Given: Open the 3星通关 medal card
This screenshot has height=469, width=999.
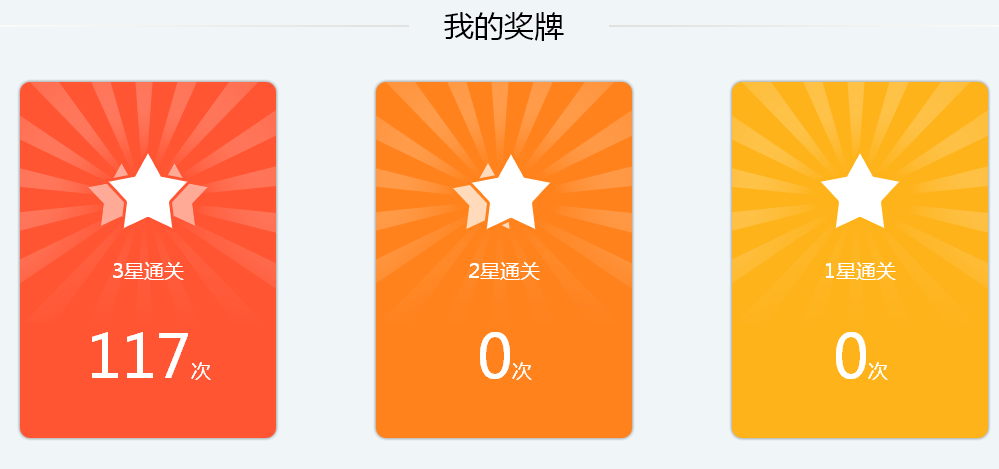Looking at the screenshot, I should pos(148,260).
